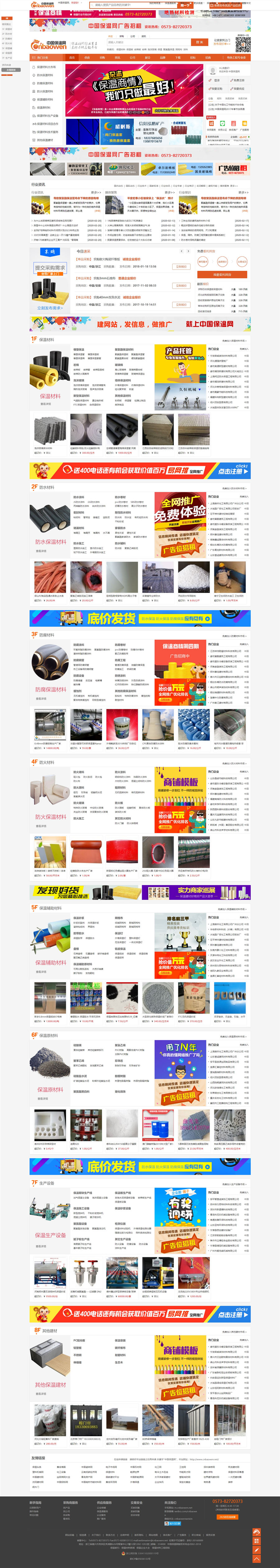Screen dimensions: 280x1568
Task: Tap the back-to-top floating arrow
Action: [257, 1559]
